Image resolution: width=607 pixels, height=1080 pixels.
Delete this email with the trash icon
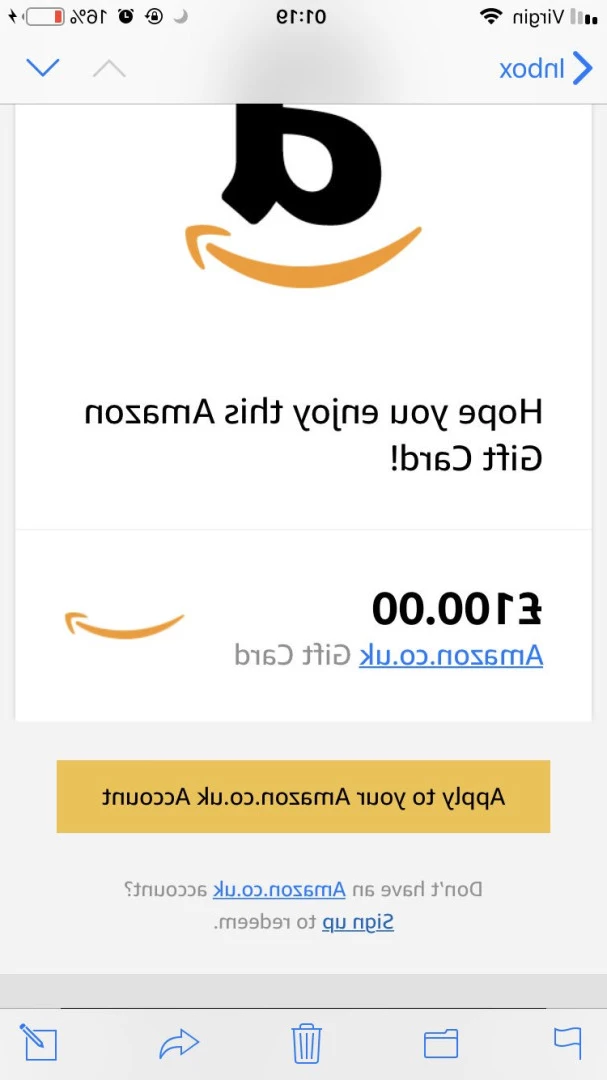click(x=307, y=1043)
